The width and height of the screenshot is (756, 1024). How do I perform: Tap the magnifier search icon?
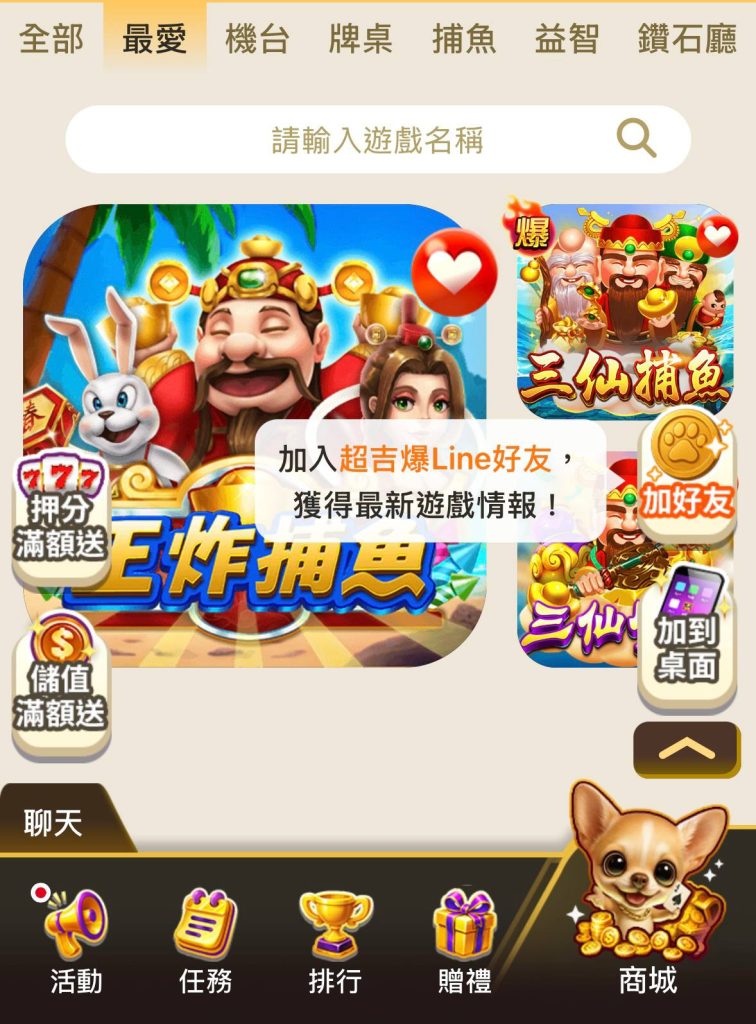click(636, 138)
